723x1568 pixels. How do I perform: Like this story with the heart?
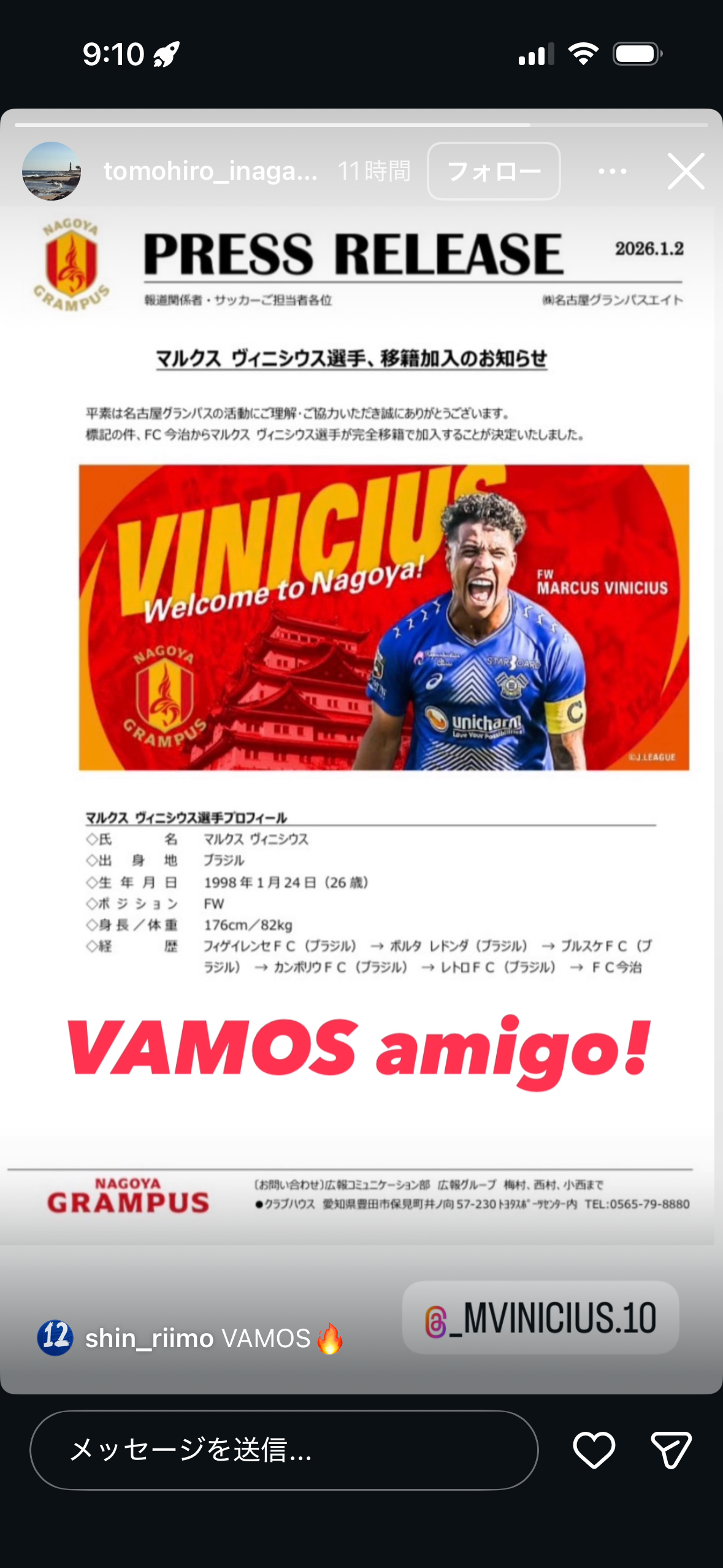[594, 1450]
